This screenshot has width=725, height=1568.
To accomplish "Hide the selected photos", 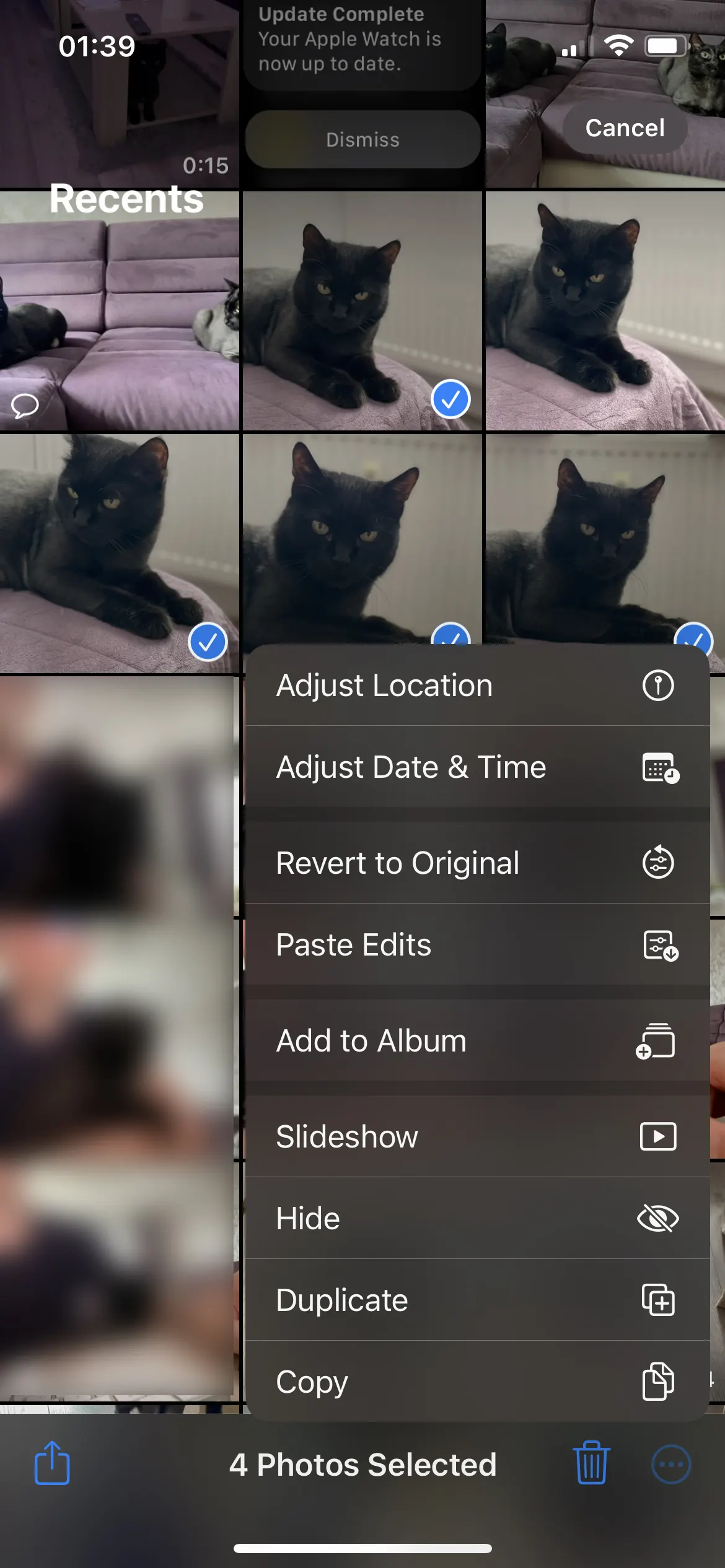I will click(x=477, y=1219).
